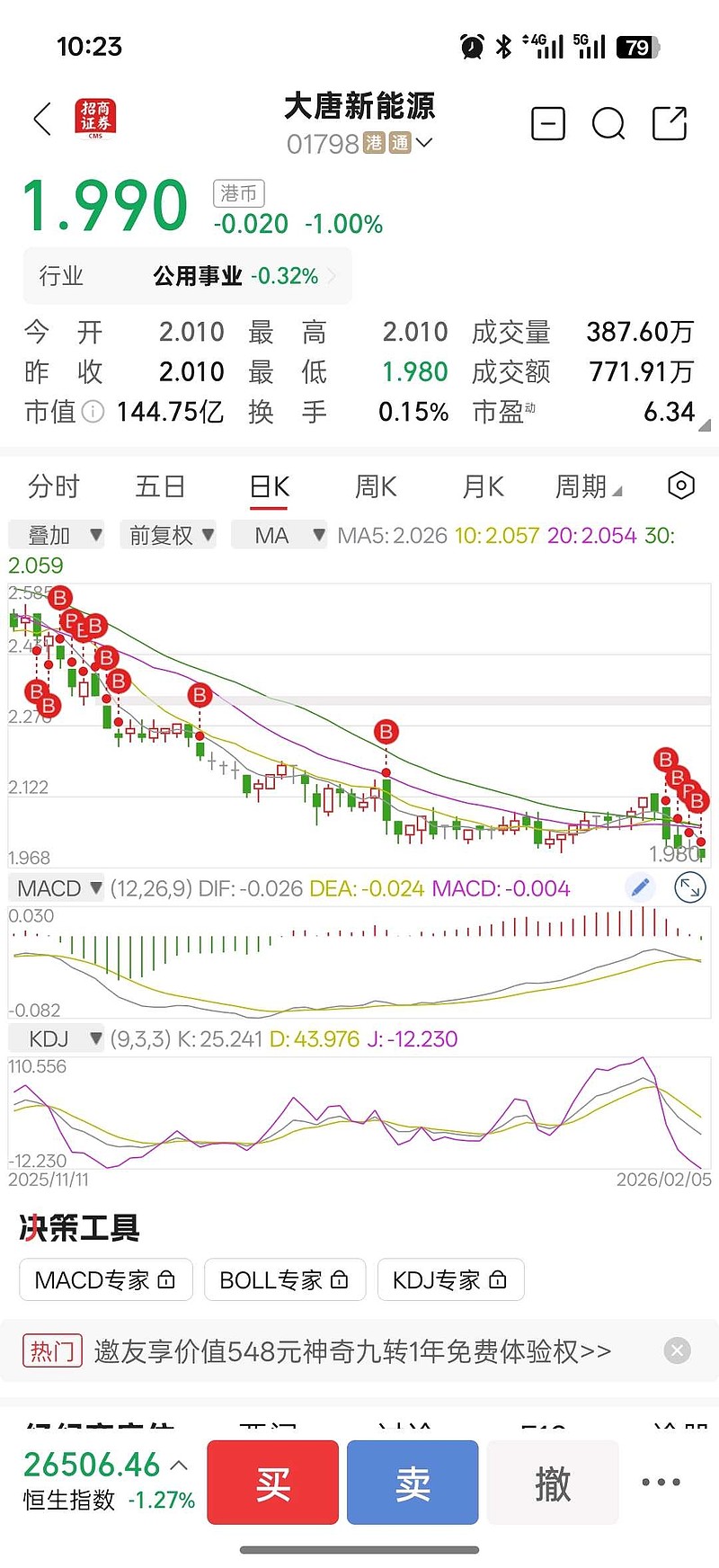The height and width of the screenshot is (1568, 719).
Task: Go back using the top-left arrow
Action: [42, 120]
